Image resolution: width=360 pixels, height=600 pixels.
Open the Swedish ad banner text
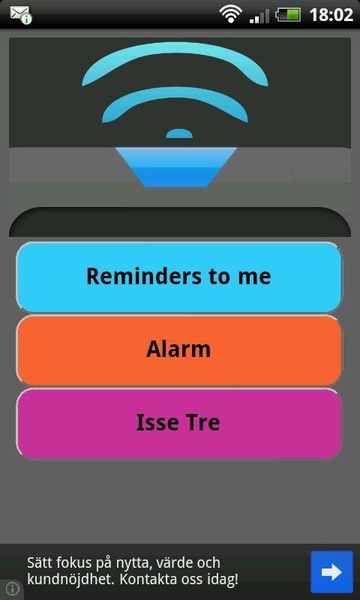[x=132, y=571]
